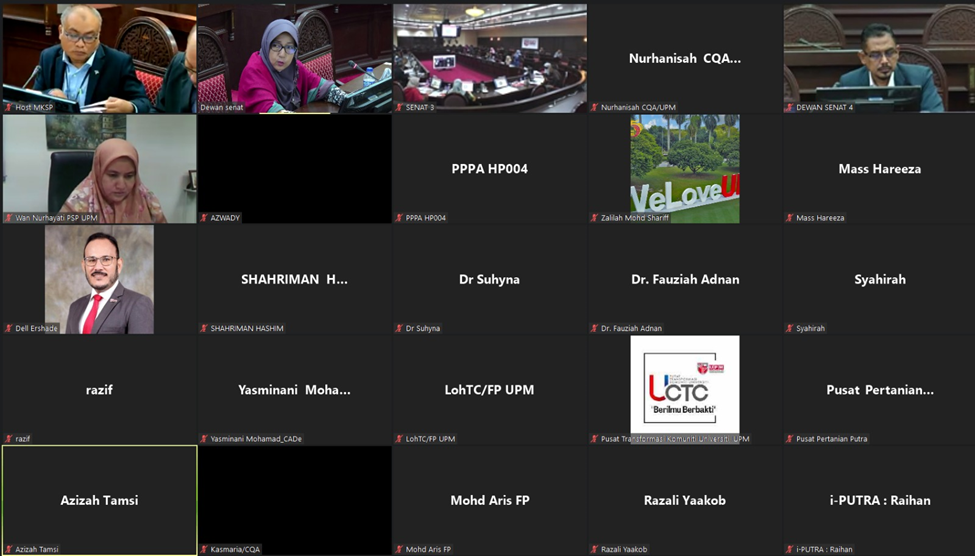Screen dimensions: 975x556
Task: Select Zalilah Mohd Shariff's tile
Action: point(685,168)
